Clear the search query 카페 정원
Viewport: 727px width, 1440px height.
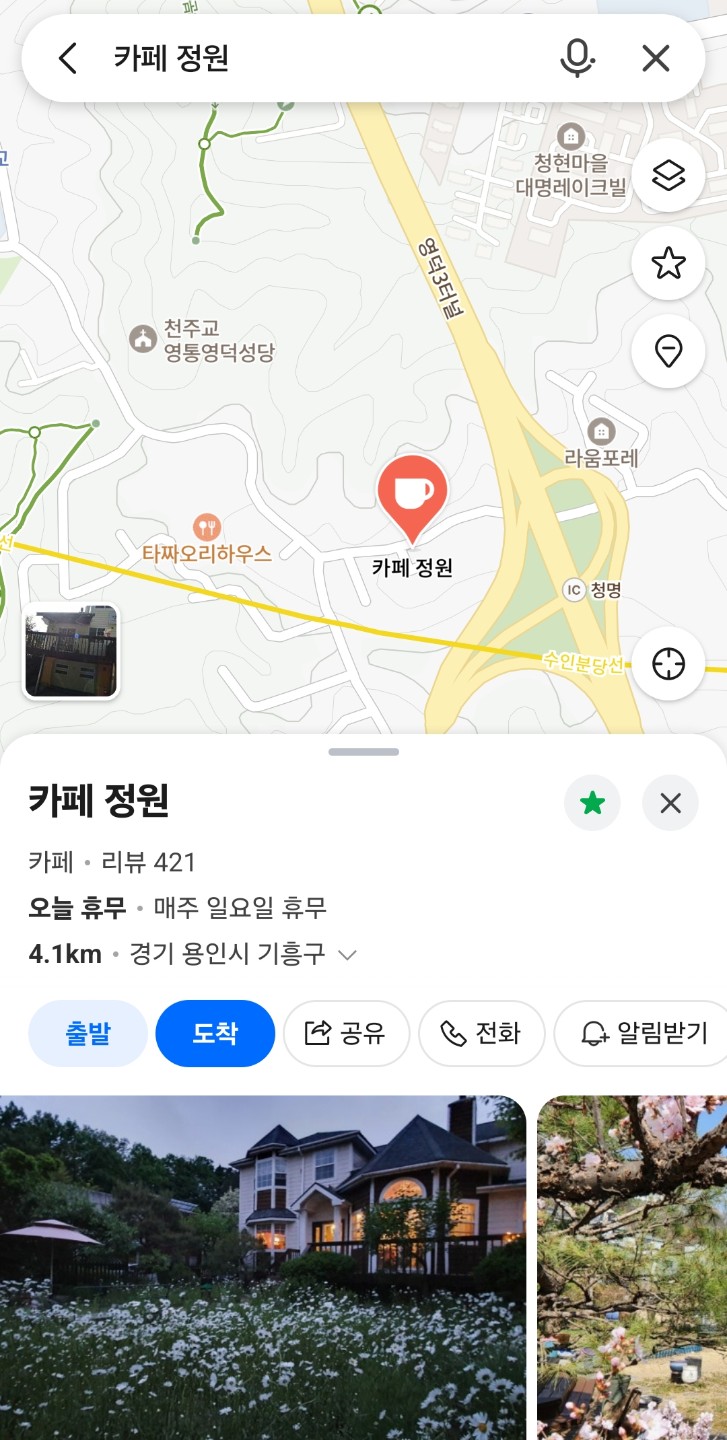(656, 59)
